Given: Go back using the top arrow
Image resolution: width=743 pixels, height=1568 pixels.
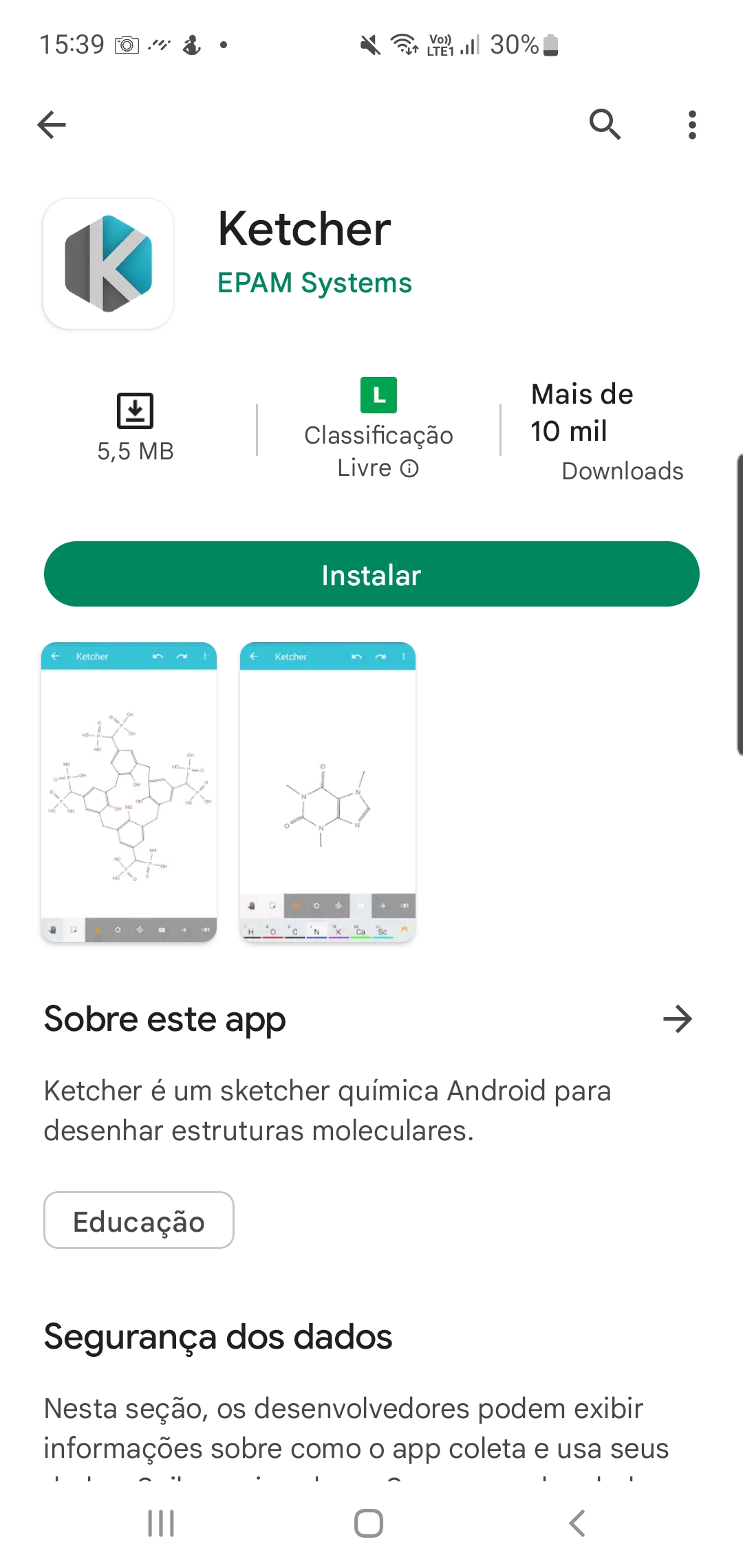Looking at the screenshot, I should pyautogui.click(x=52, y=124).
